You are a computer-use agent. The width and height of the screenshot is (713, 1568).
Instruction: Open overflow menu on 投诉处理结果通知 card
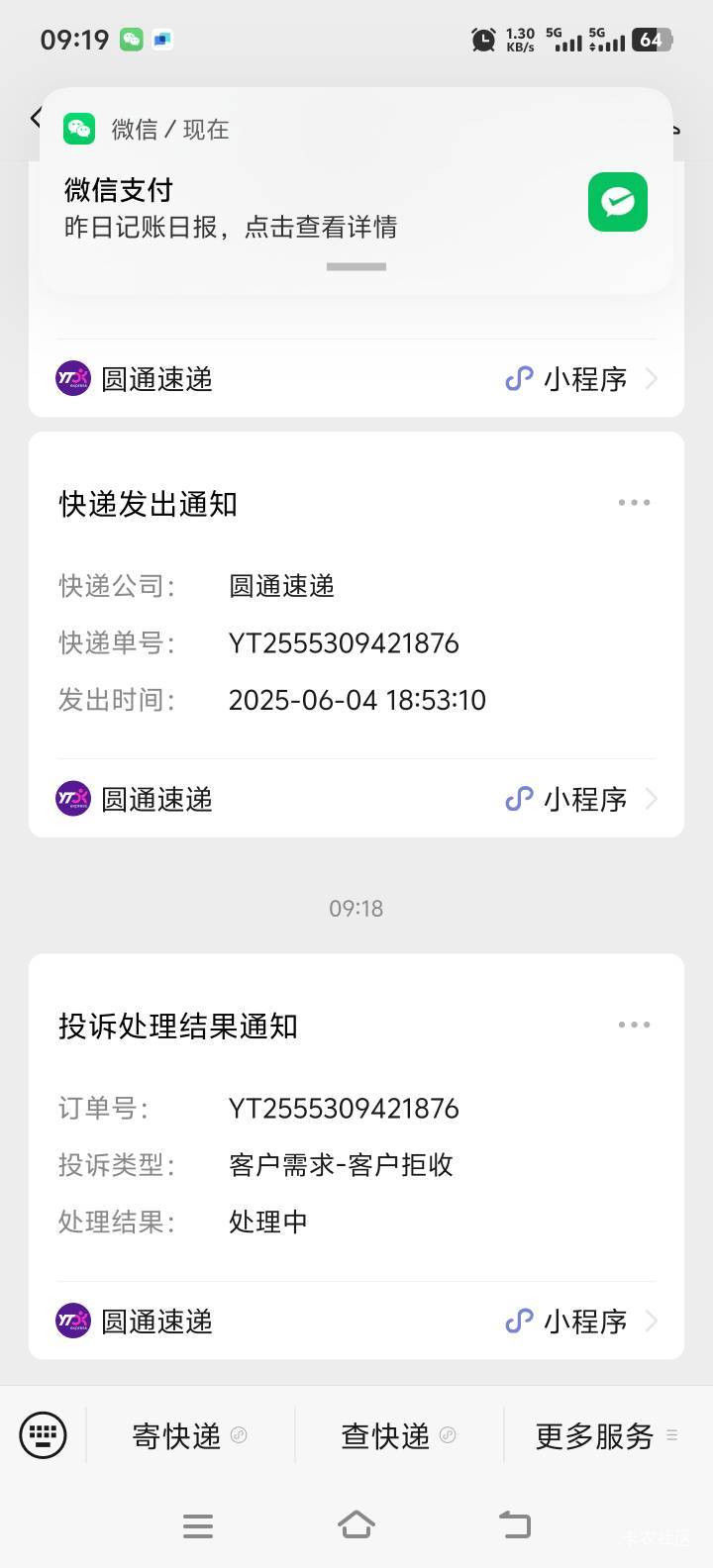coord(634,1026)
